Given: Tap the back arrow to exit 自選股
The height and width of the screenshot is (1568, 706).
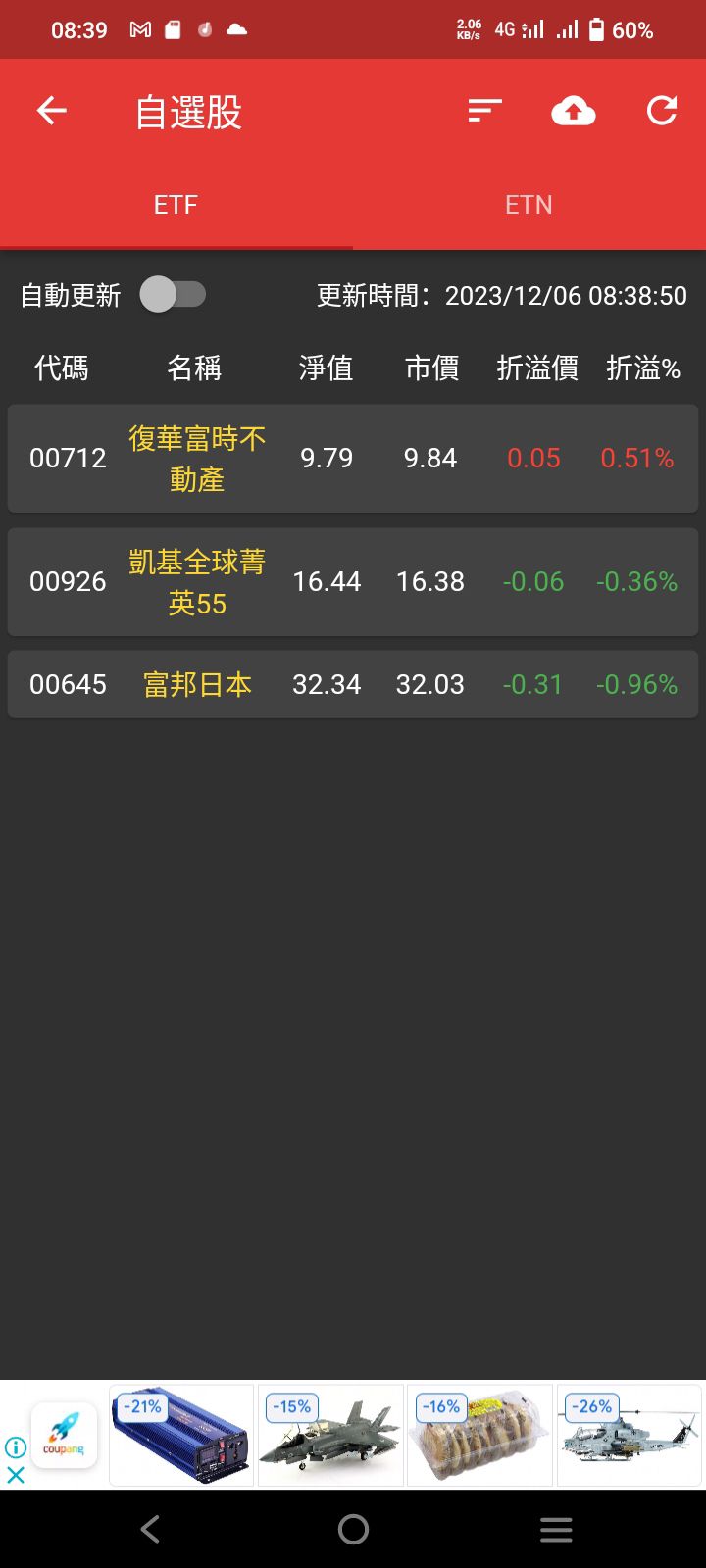Looking at the screenshot, I should [x=51, y=110].
